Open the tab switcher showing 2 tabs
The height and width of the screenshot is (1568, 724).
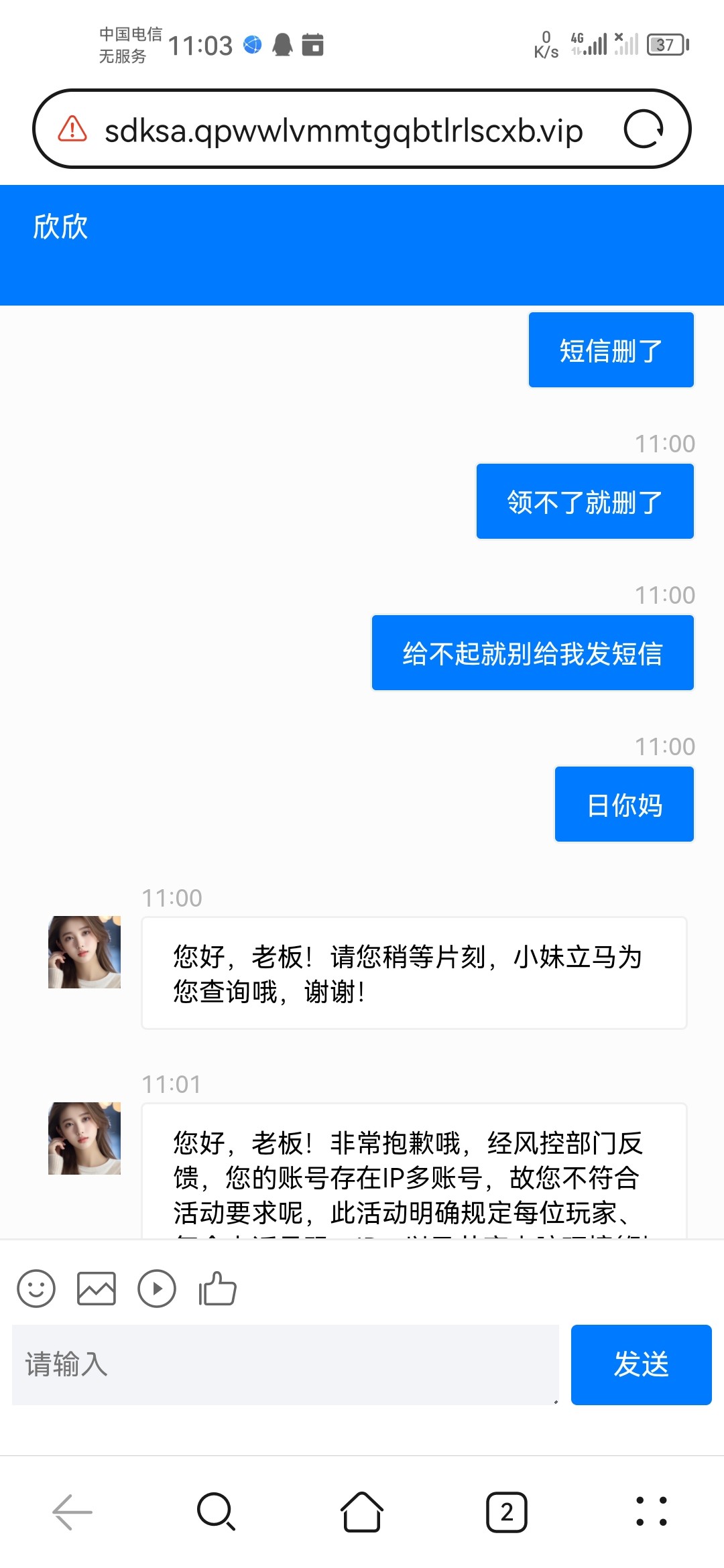point(507,1512)
